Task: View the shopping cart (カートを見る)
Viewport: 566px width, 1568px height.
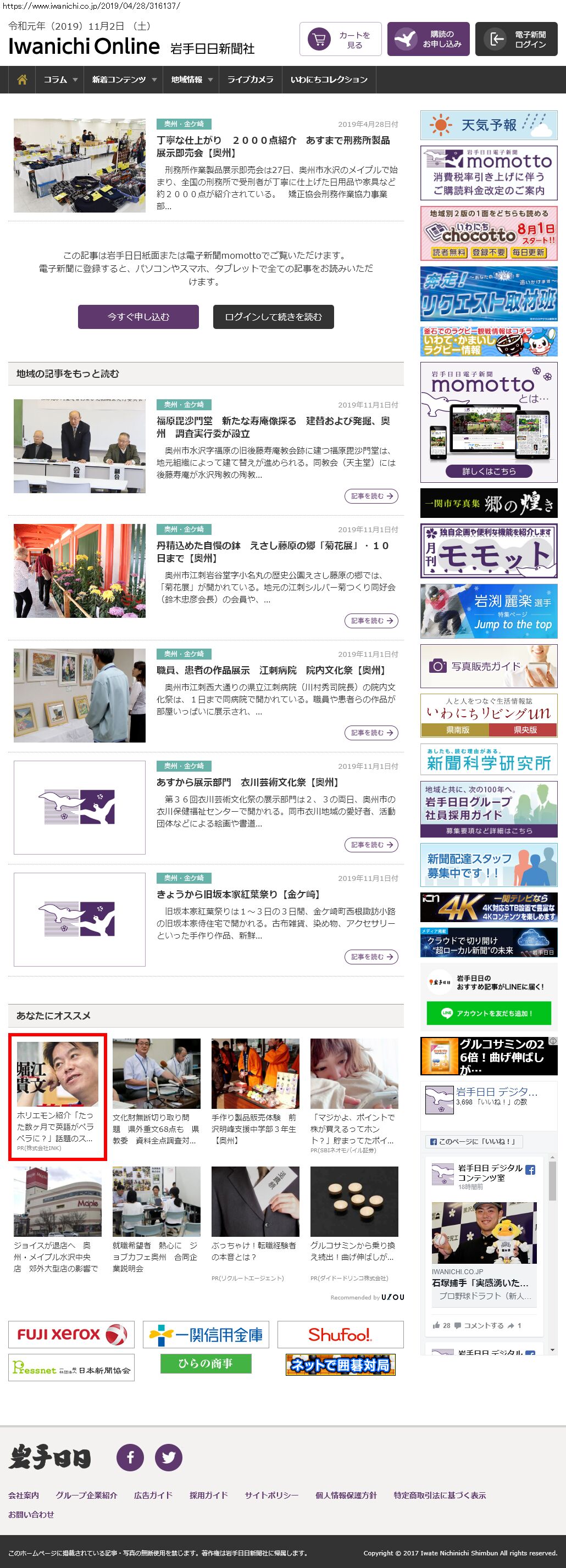Action: (341, 40)
